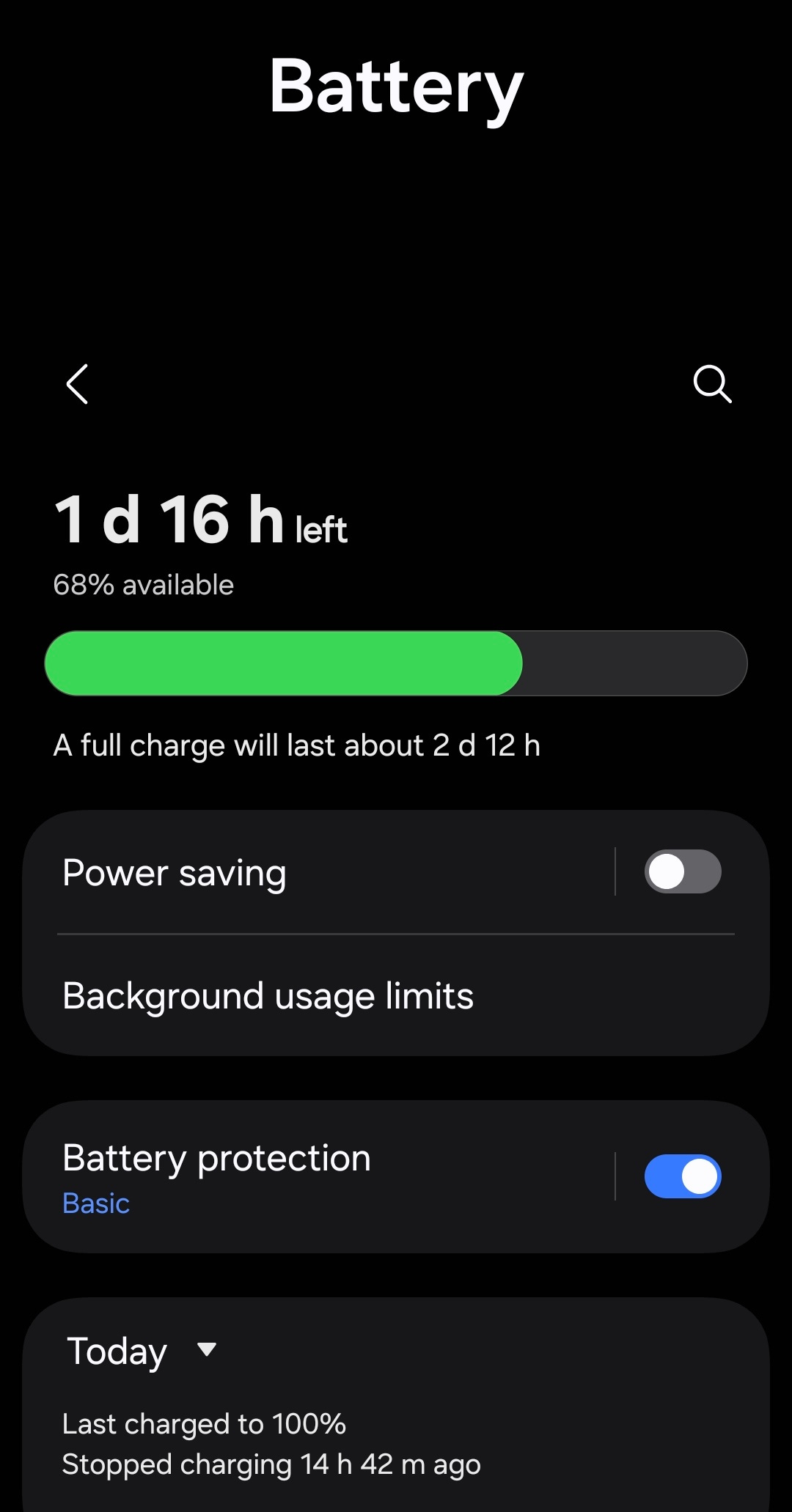The height and width of the screenshot is (1512, 792).
Task: Go back using the back arrow
Action: tap(77, 384)
